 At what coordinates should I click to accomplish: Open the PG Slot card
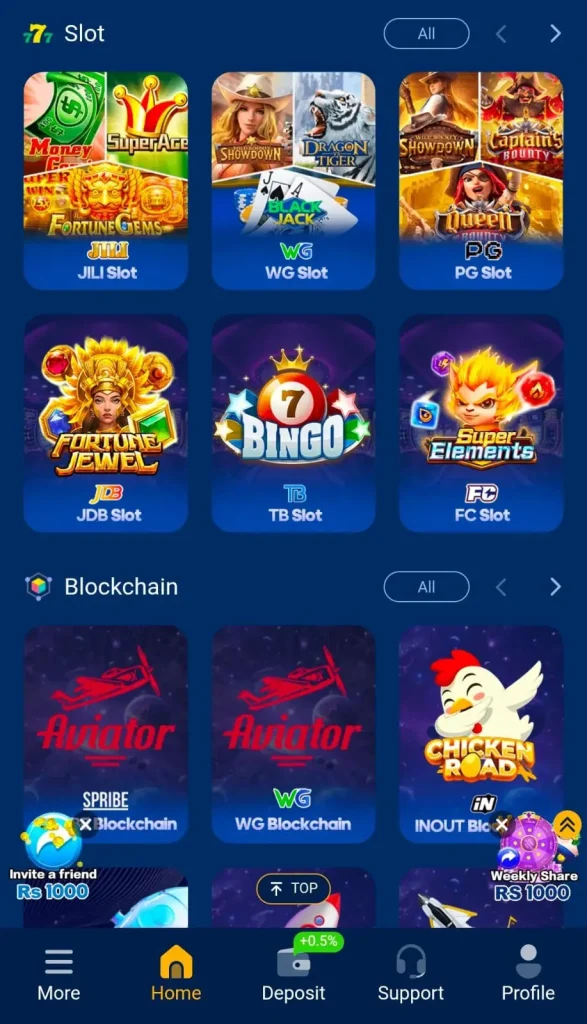[481, 181]
